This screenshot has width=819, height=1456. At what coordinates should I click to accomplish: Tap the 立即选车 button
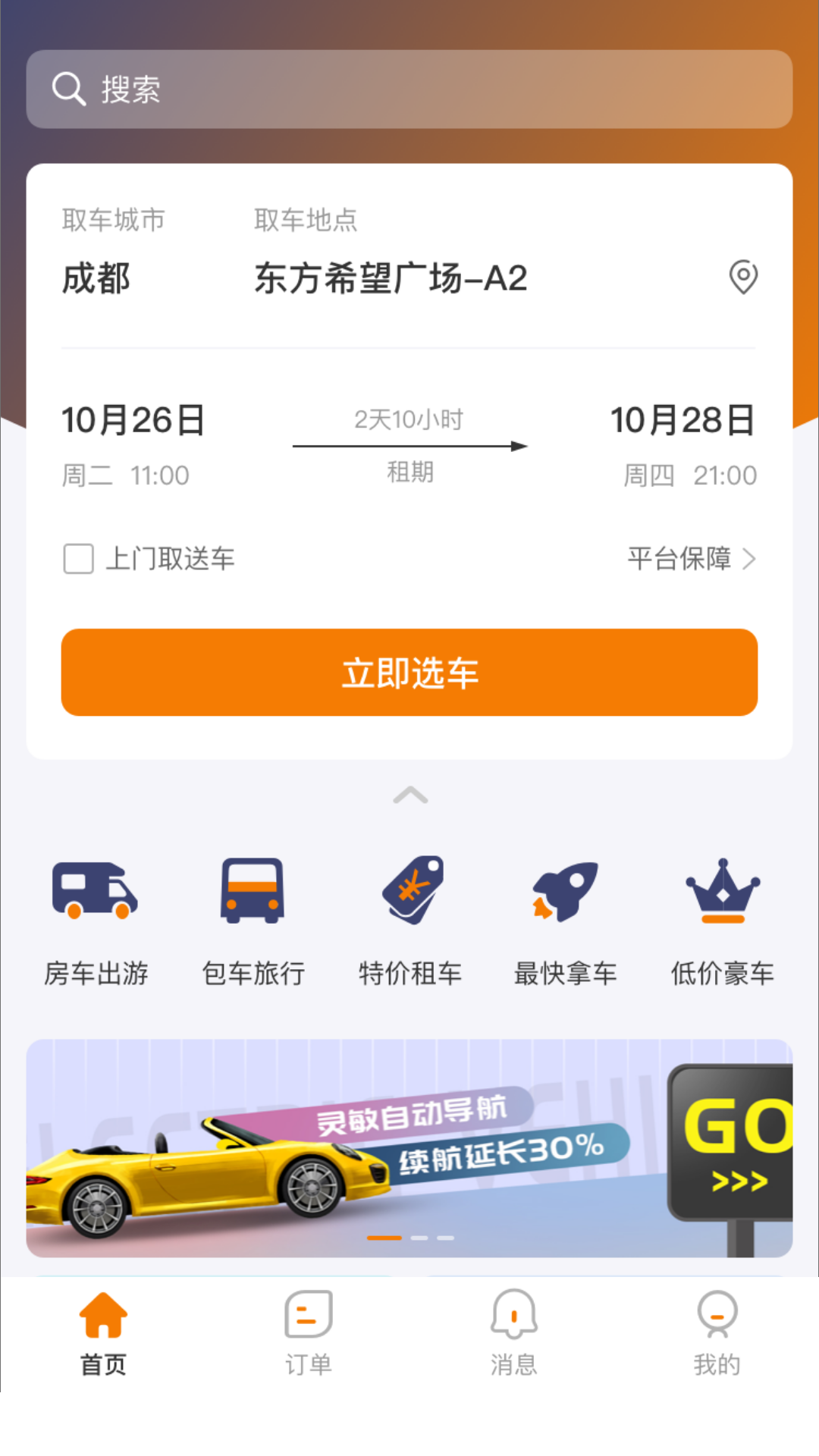point(409,673)
